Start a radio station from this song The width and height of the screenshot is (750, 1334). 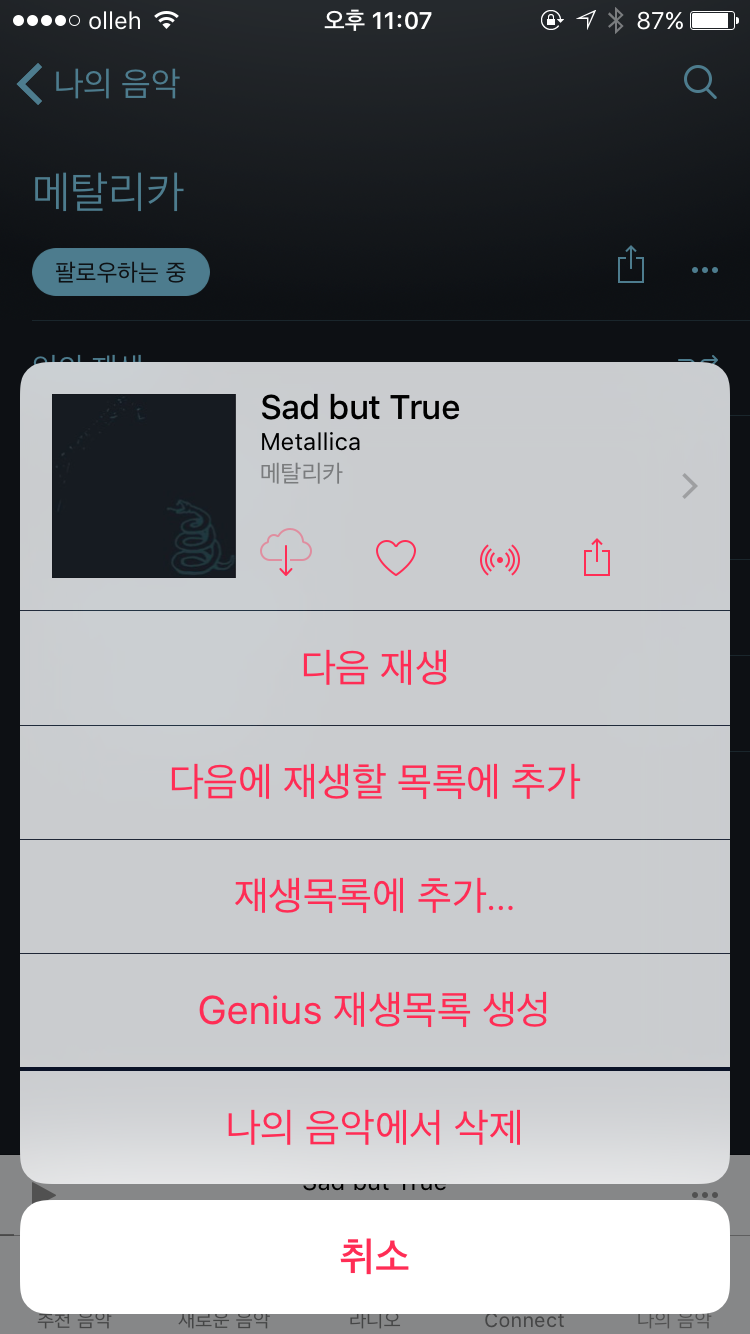[498, 557]
